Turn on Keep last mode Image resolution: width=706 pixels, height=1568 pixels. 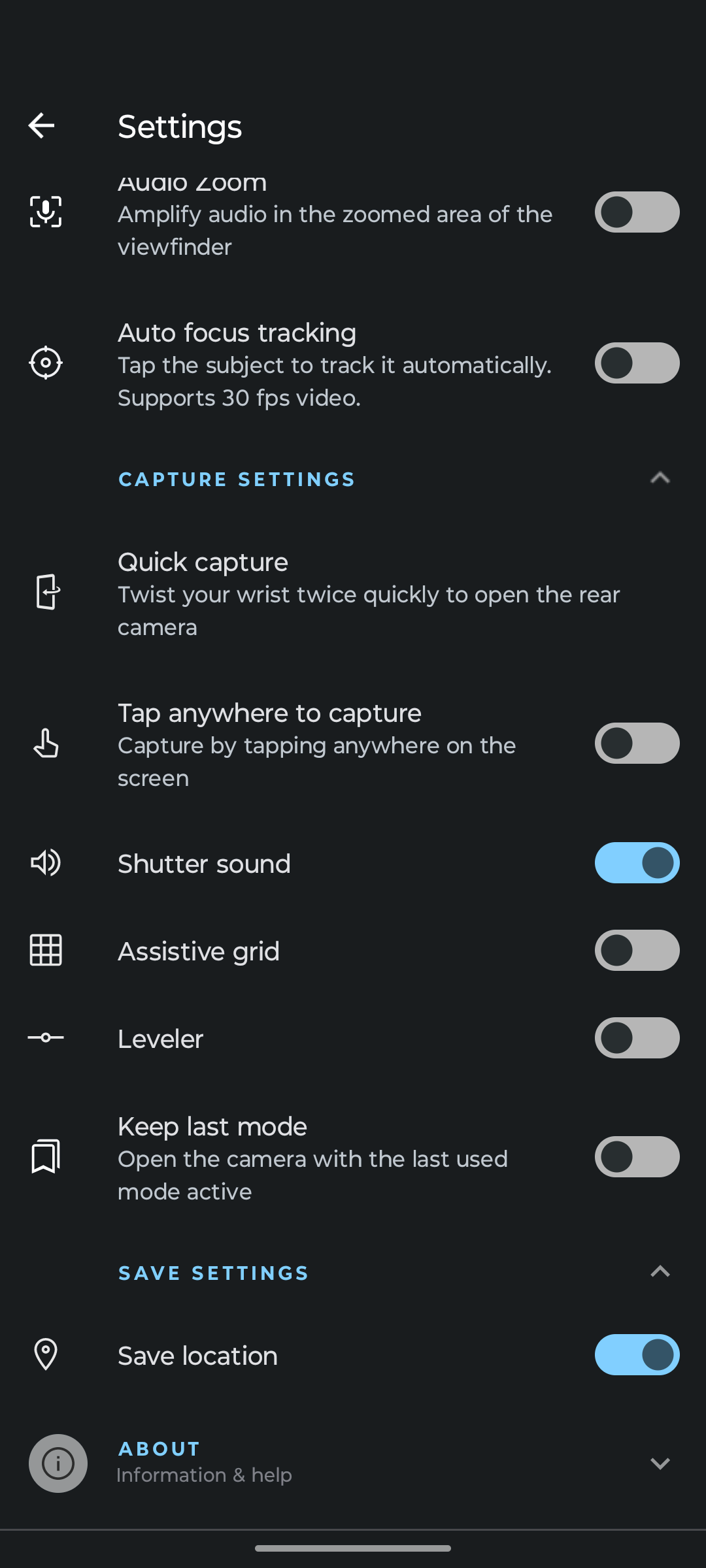pyautogui.click(x=637, y=1156)
